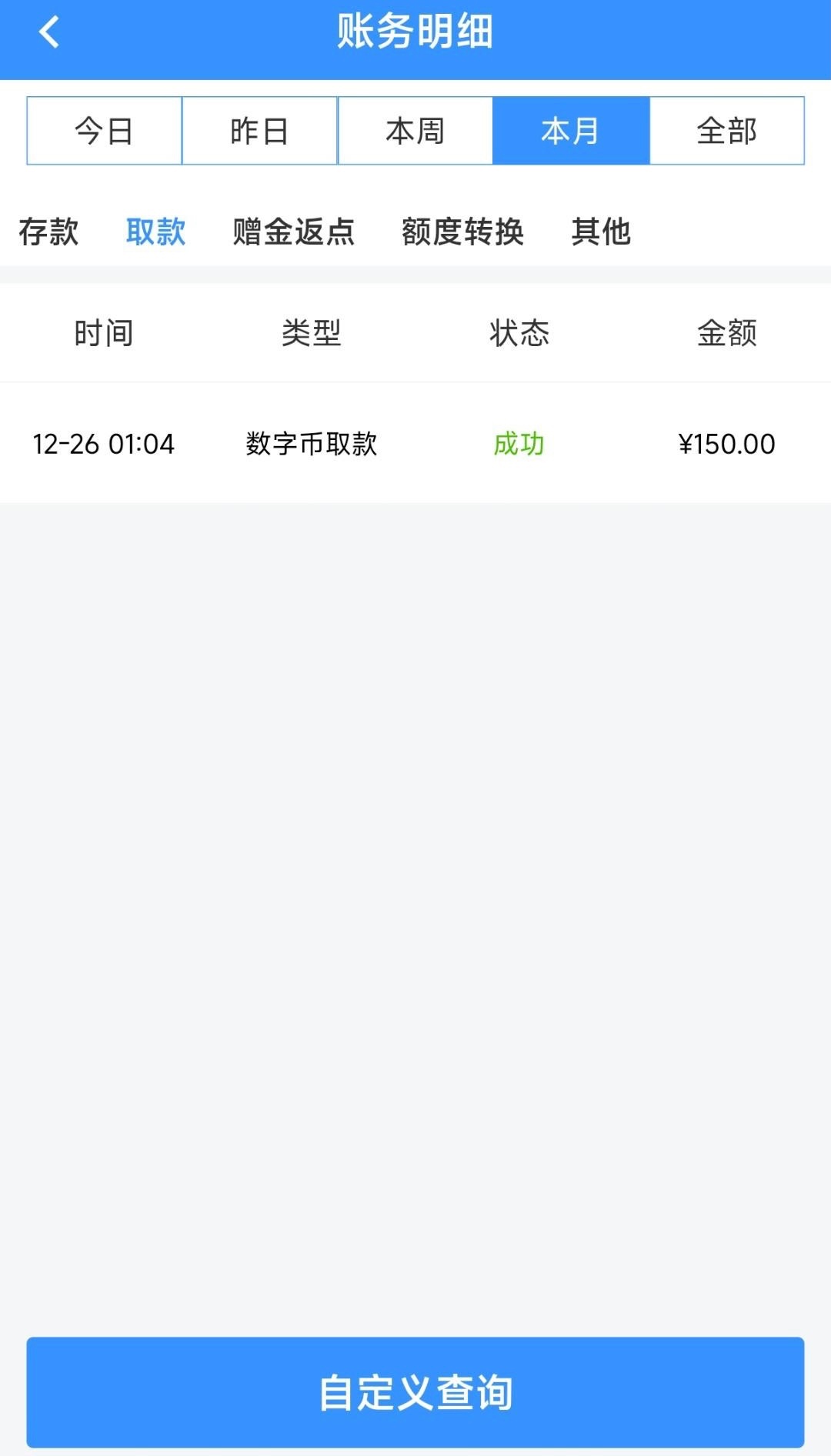View 全部 records
831x1456 pixels.
point(727,131)
